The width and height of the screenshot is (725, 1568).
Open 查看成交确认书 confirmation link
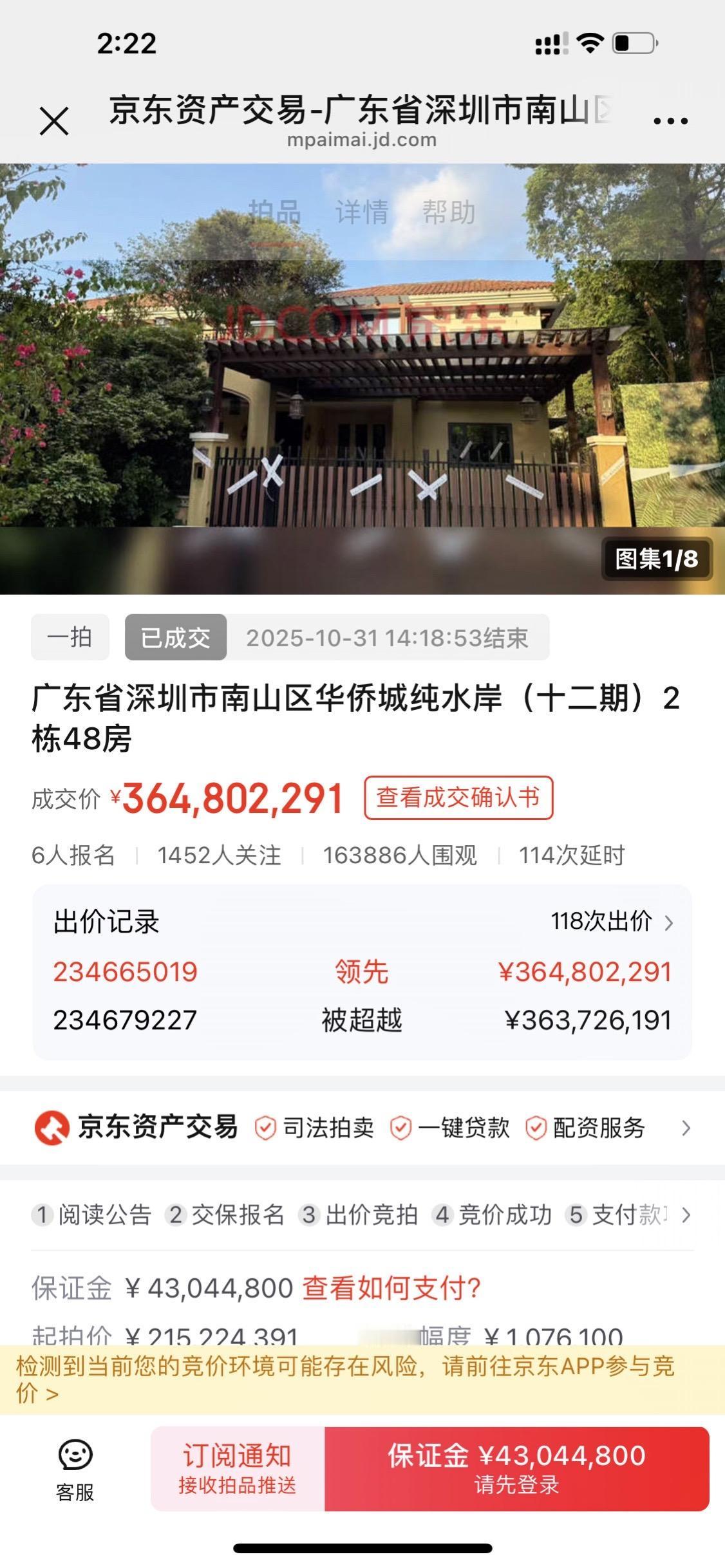pos(458,798)
